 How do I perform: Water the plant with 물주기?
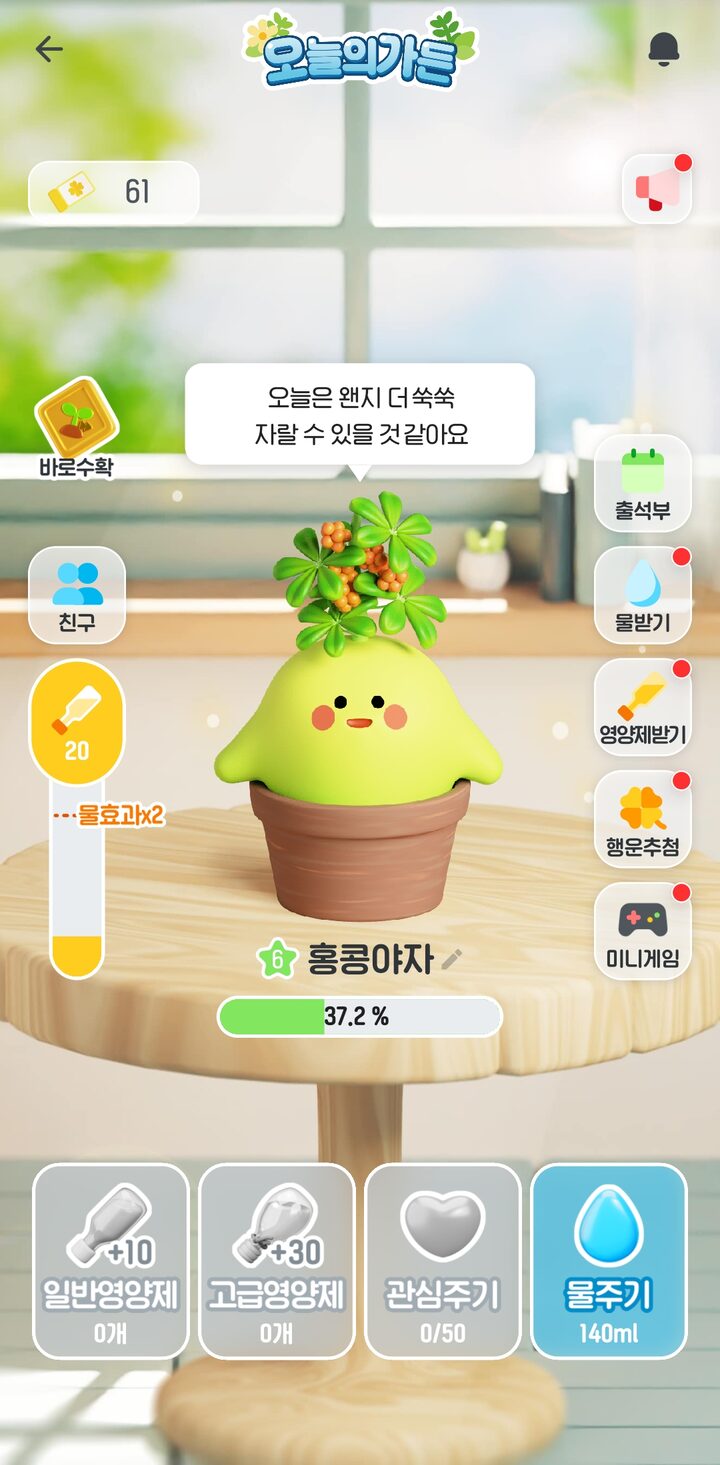(x=609, y=1261)
